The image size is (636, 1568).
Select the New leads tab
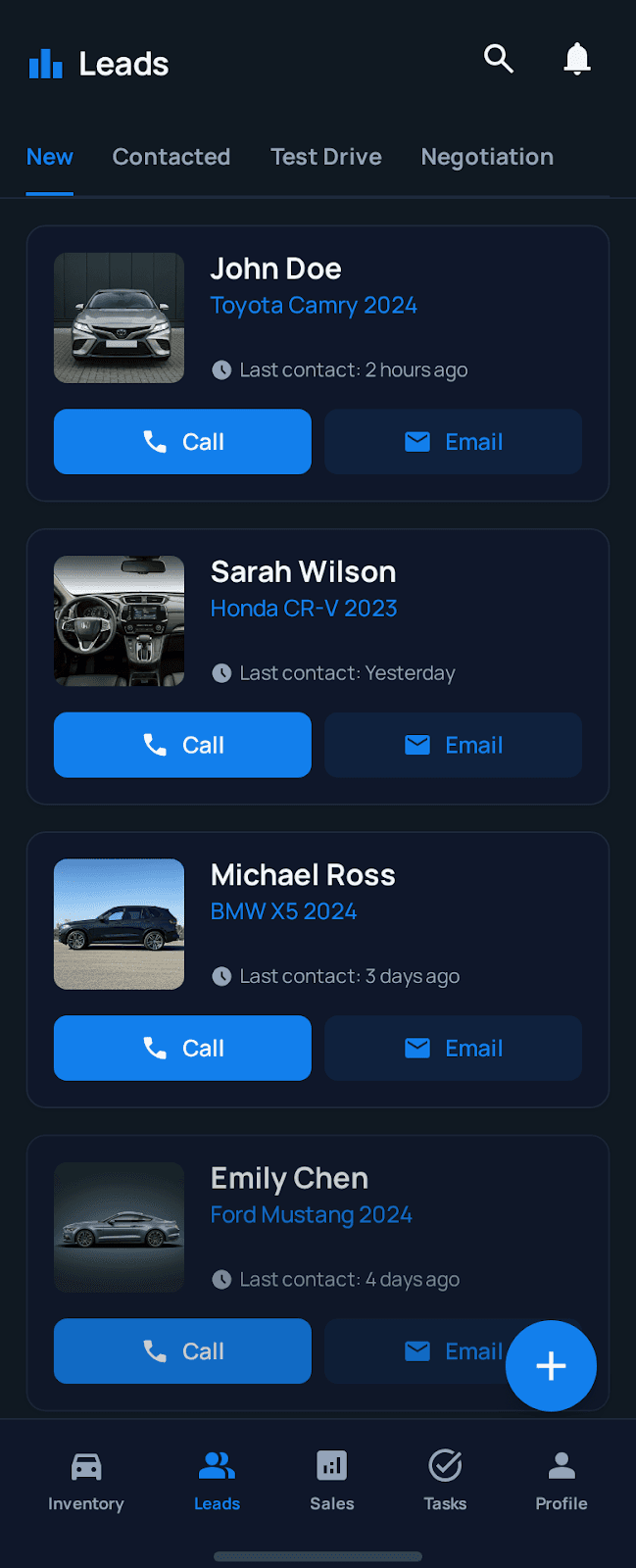(x=50, y=157)
